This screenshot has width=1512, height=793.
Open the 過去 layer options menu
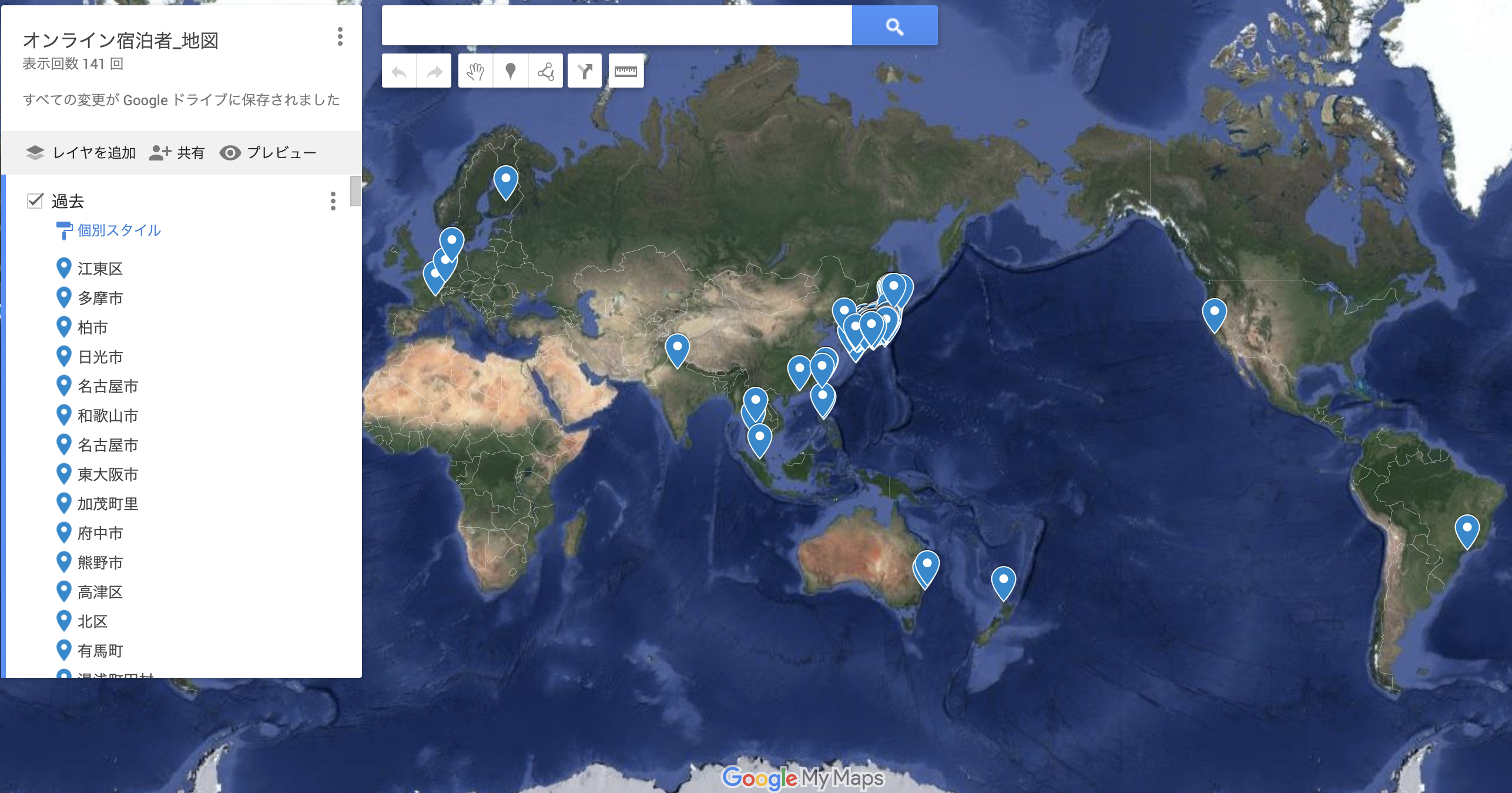[x=333, y=201]
